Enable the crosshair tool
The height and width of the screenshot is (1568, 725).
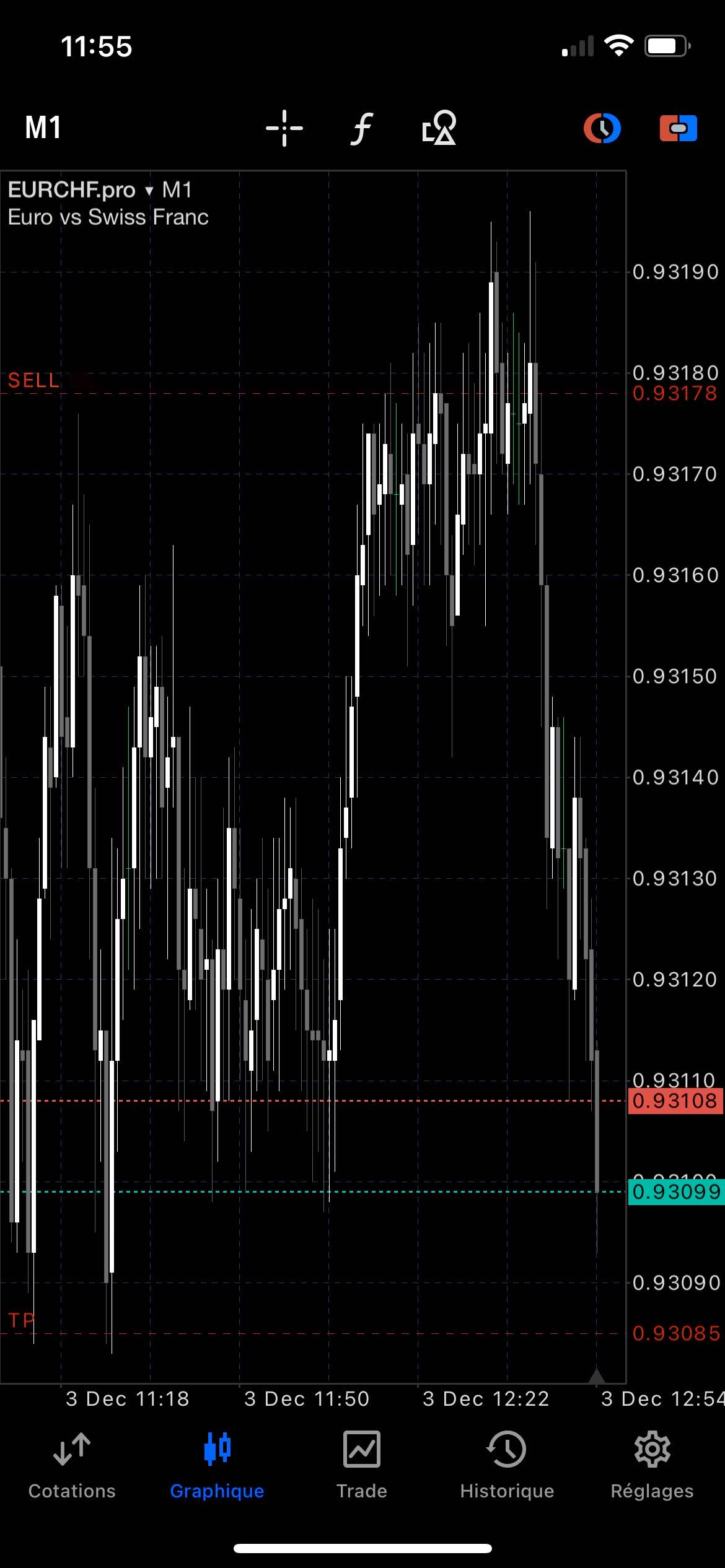[x=284, y=128]
